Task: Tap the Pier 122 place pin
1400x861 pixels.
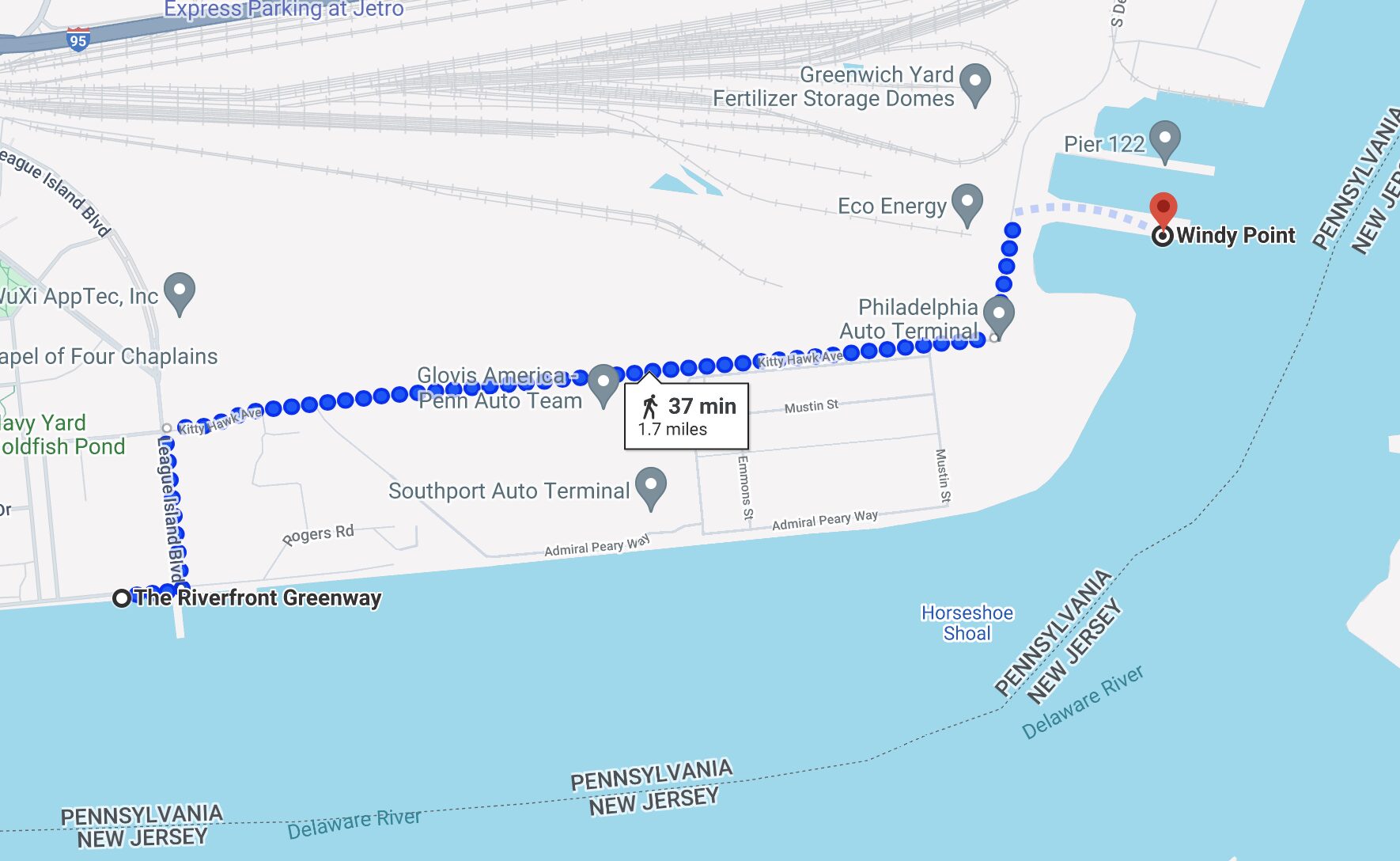Action: 1164,140
